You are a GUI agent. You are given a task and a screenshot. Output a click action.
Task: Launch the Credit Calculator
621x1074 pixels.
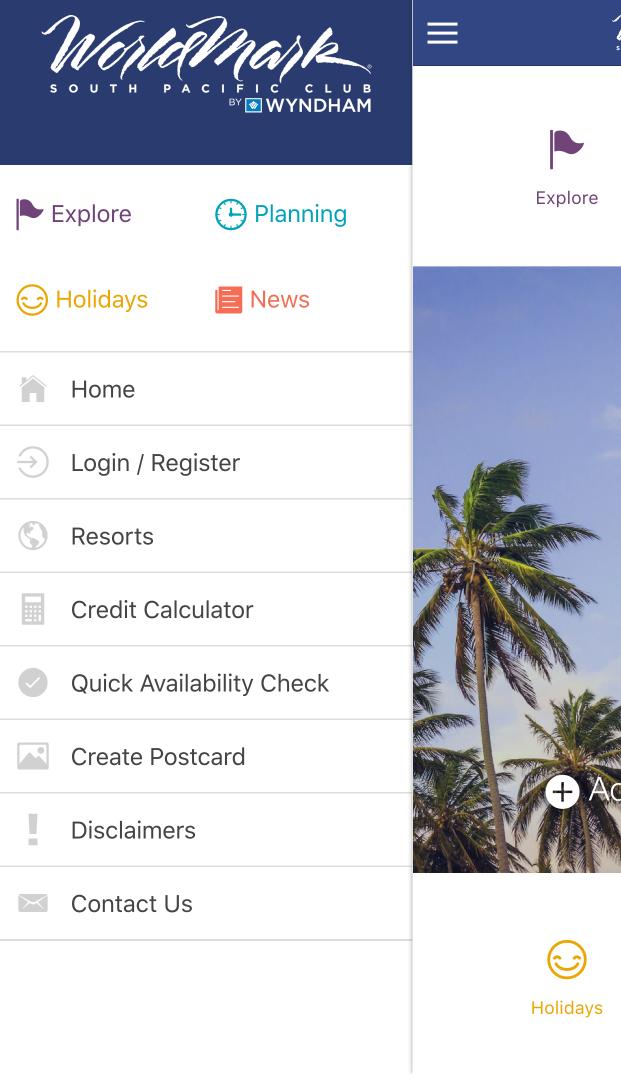[x=162, y=610]
